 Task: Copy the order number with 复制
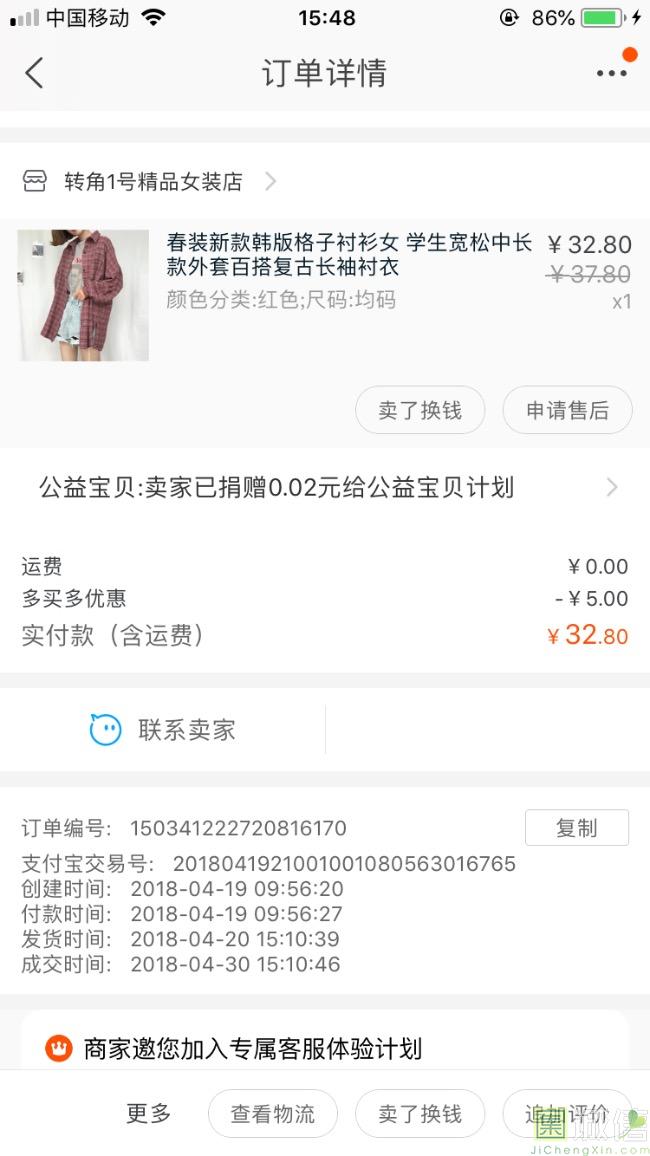(x=576, y=828)
